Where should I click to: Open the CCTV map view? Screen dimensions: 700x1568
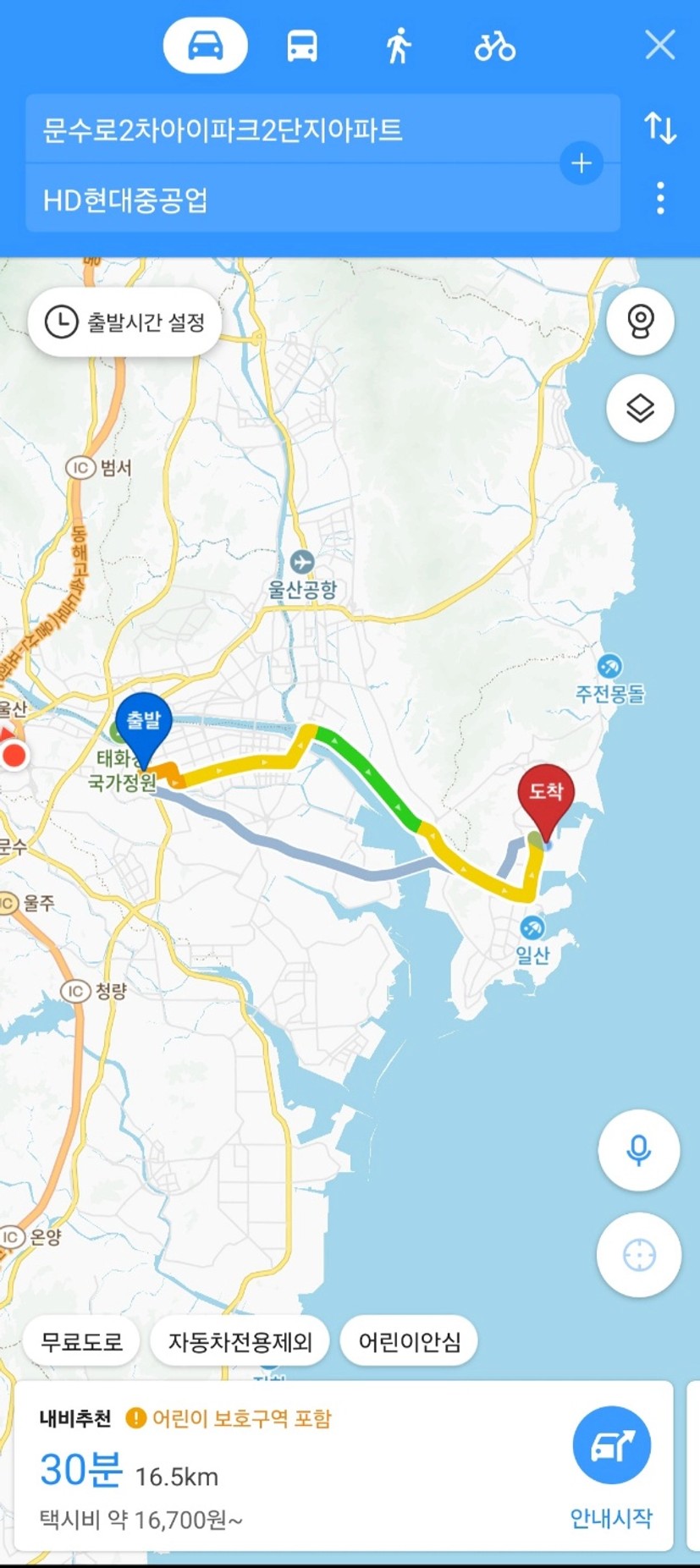(x=640, y=322)
